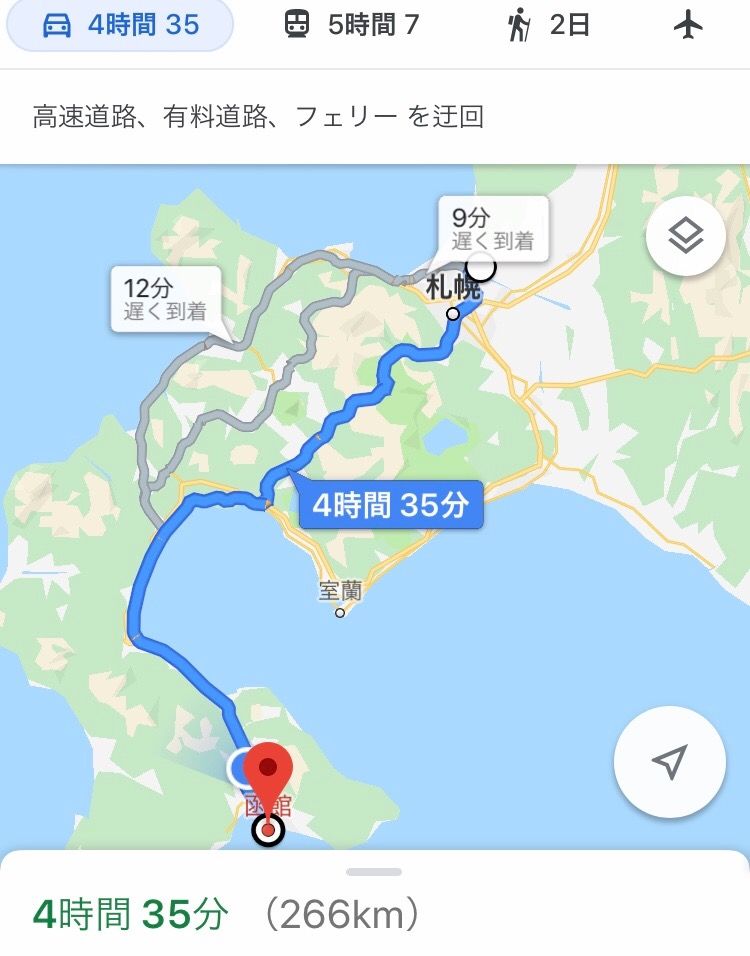Select the alternate route 12分 遅く到着
The width and height of the screenshot is (750, 956).
tap(165, 299)
